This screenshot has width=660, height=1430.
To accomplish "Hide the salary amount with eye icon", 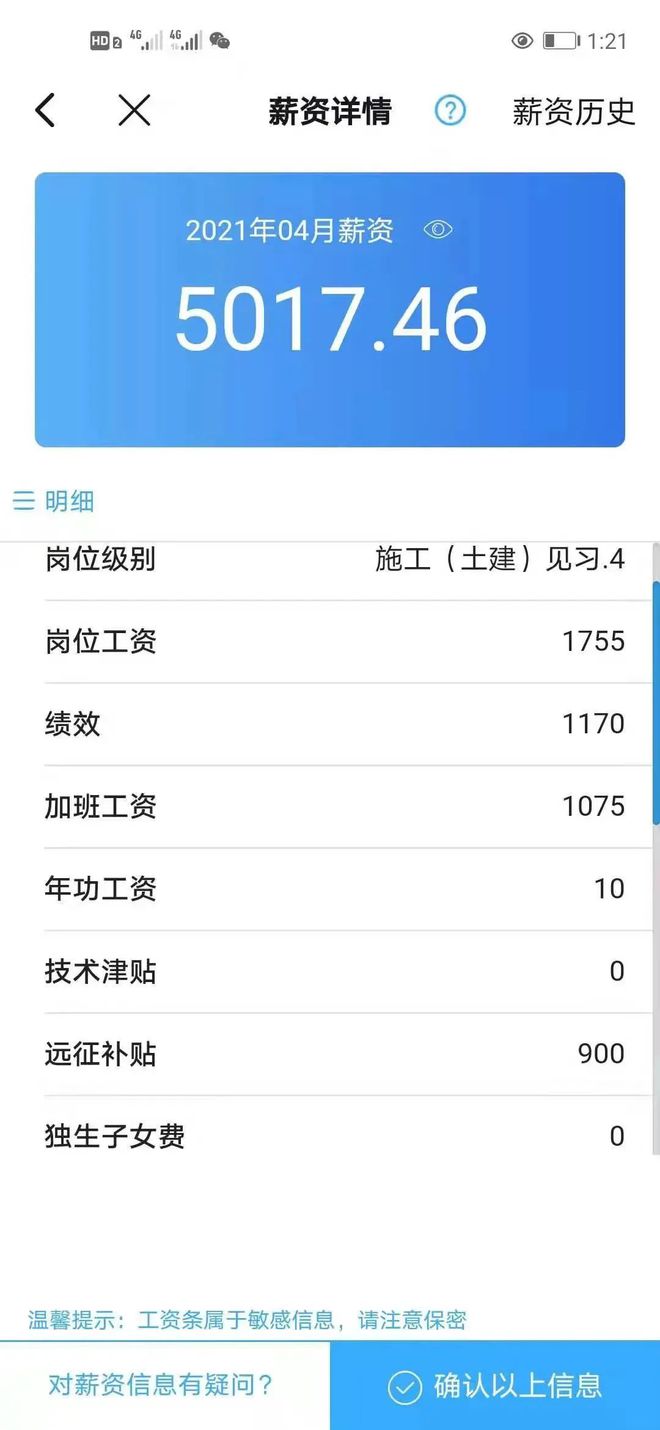I will point(438,230).
